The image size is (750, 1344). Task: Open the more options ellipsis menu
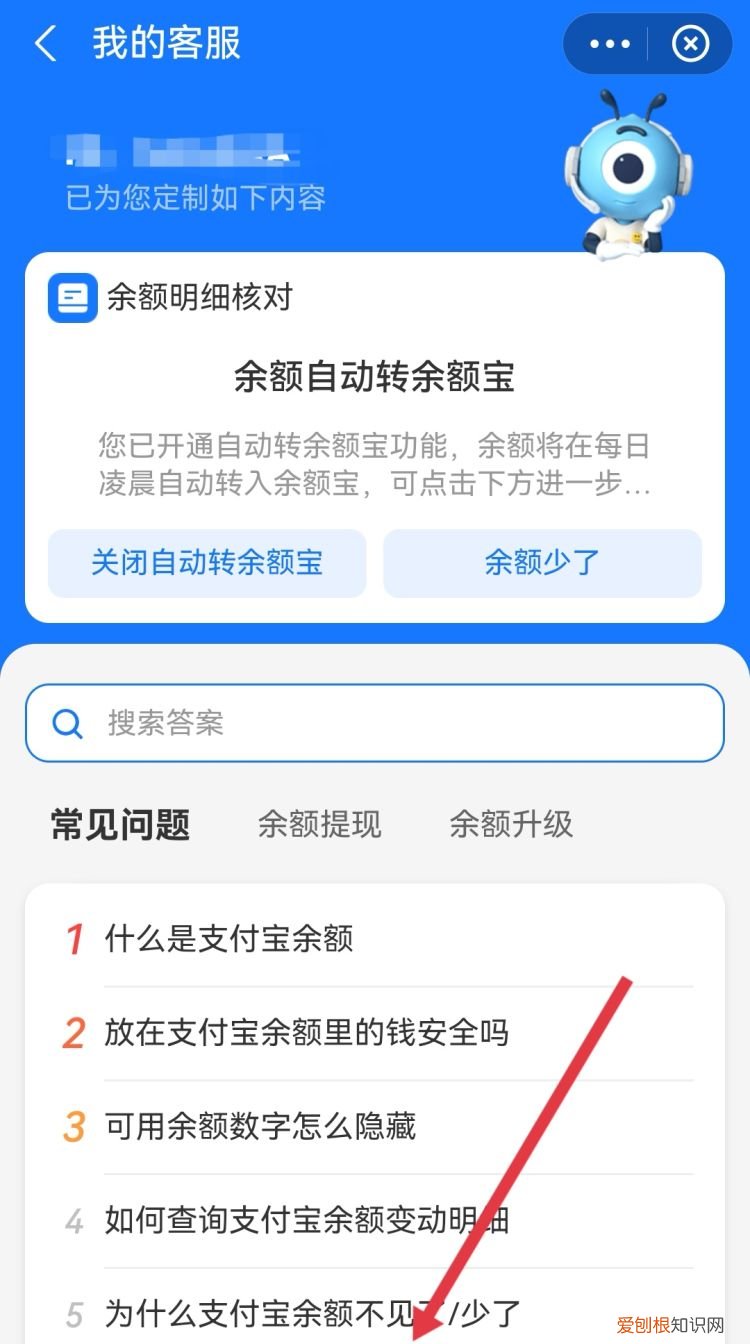[607, 43]
